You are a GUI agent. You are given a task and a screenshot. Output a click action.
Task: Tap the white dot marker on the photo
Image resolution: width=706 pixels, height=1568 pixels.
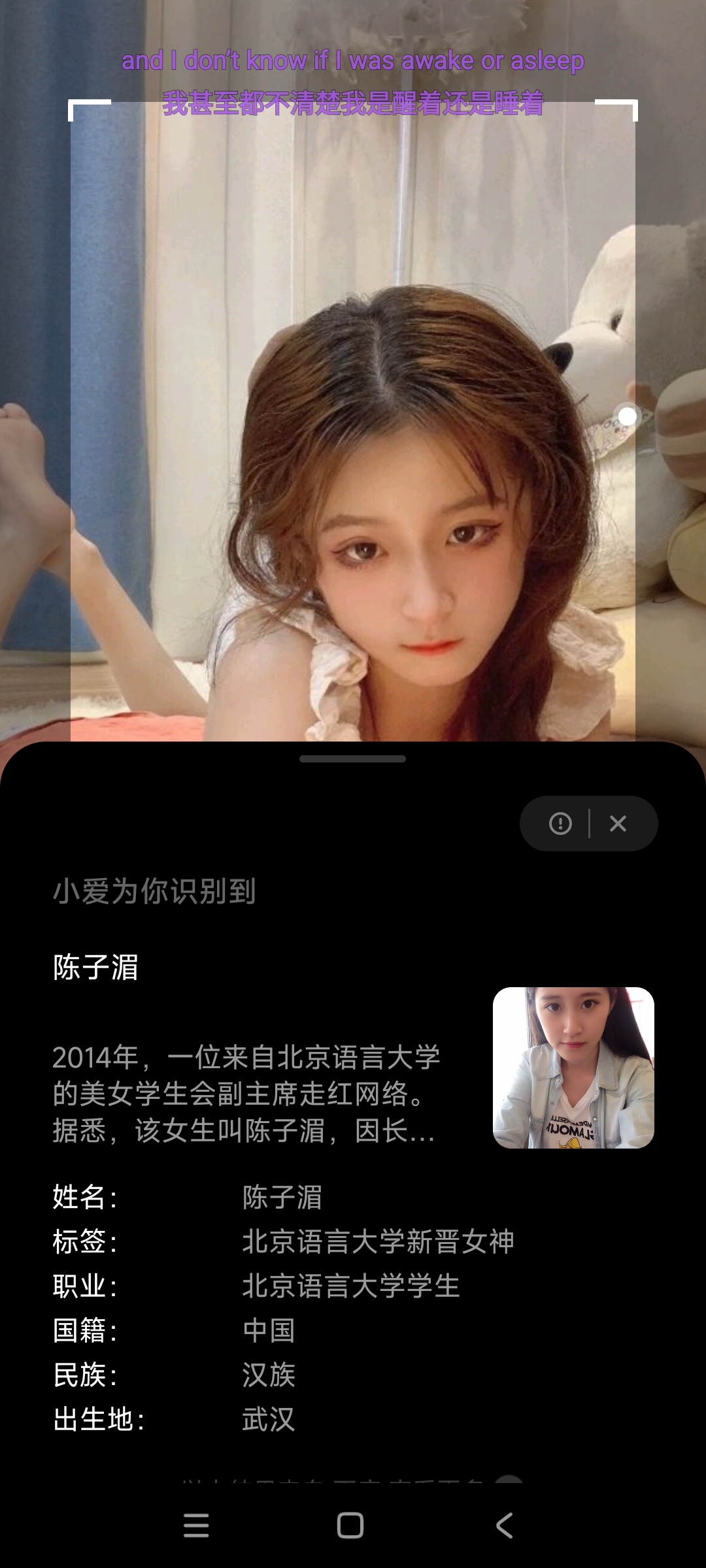coord(628,416)
